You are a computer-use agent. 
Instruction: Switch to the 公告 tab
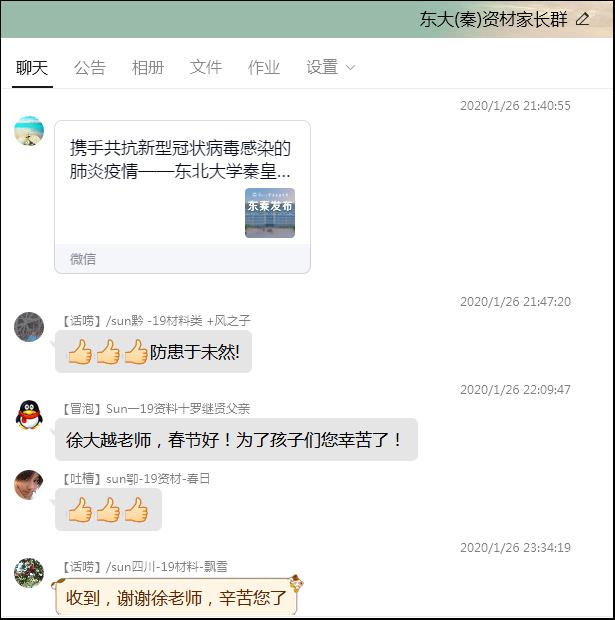89,67
